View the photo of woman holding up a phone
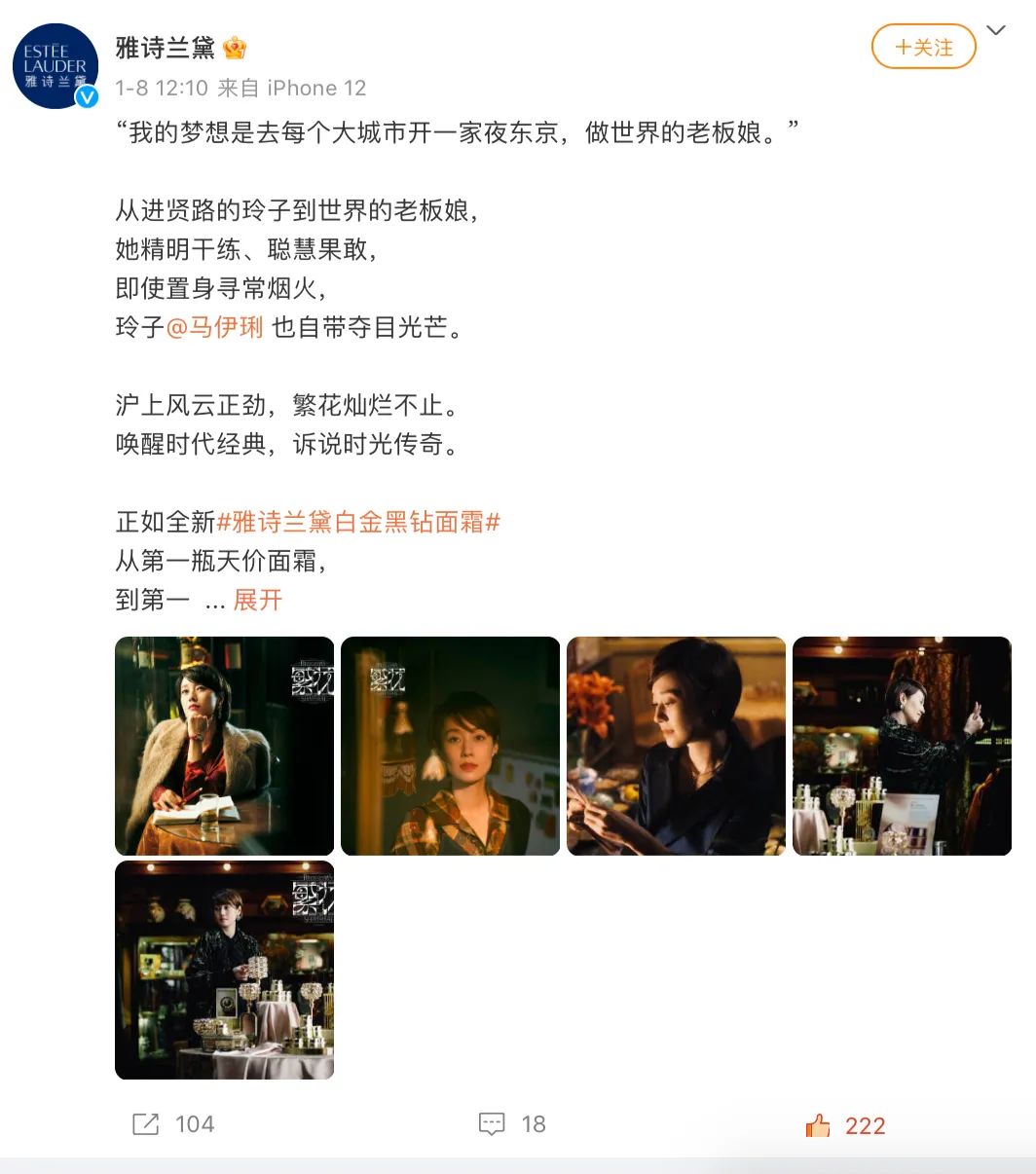Image resolution: width=1036 pixels, height=1174 pixels. point(903,746)
